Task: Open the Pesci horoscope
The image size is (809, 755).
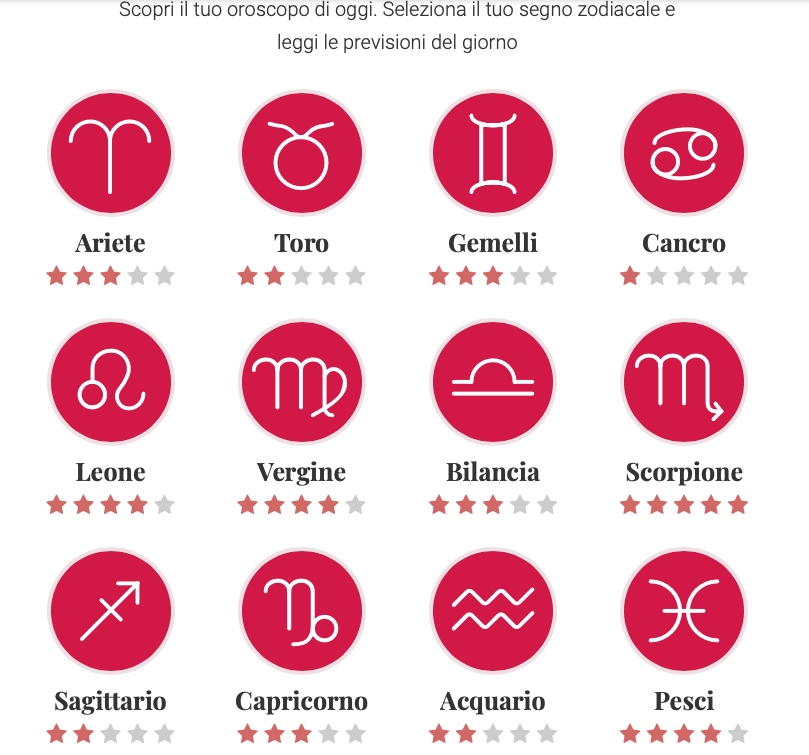Action: 684,611
